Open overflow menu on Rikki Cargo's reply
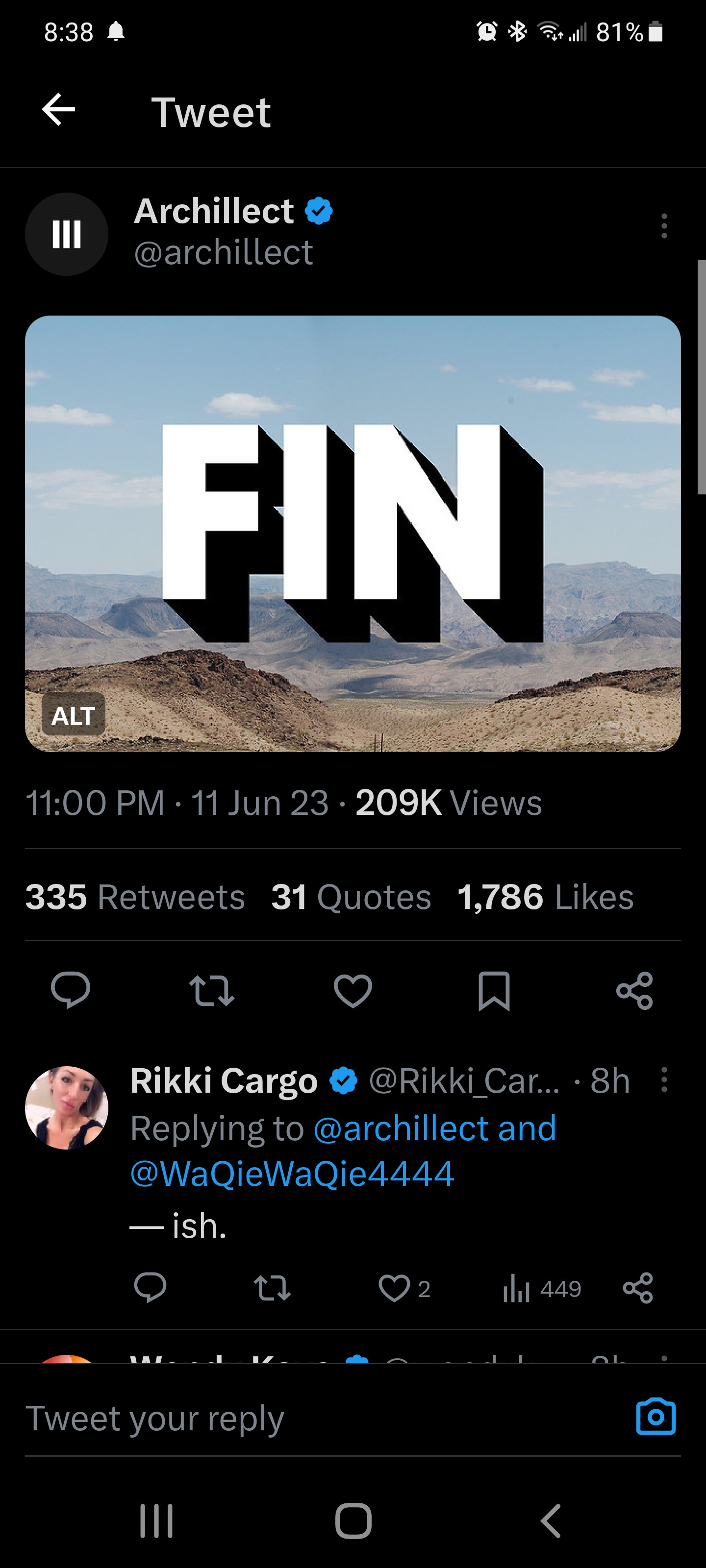 663,1080
